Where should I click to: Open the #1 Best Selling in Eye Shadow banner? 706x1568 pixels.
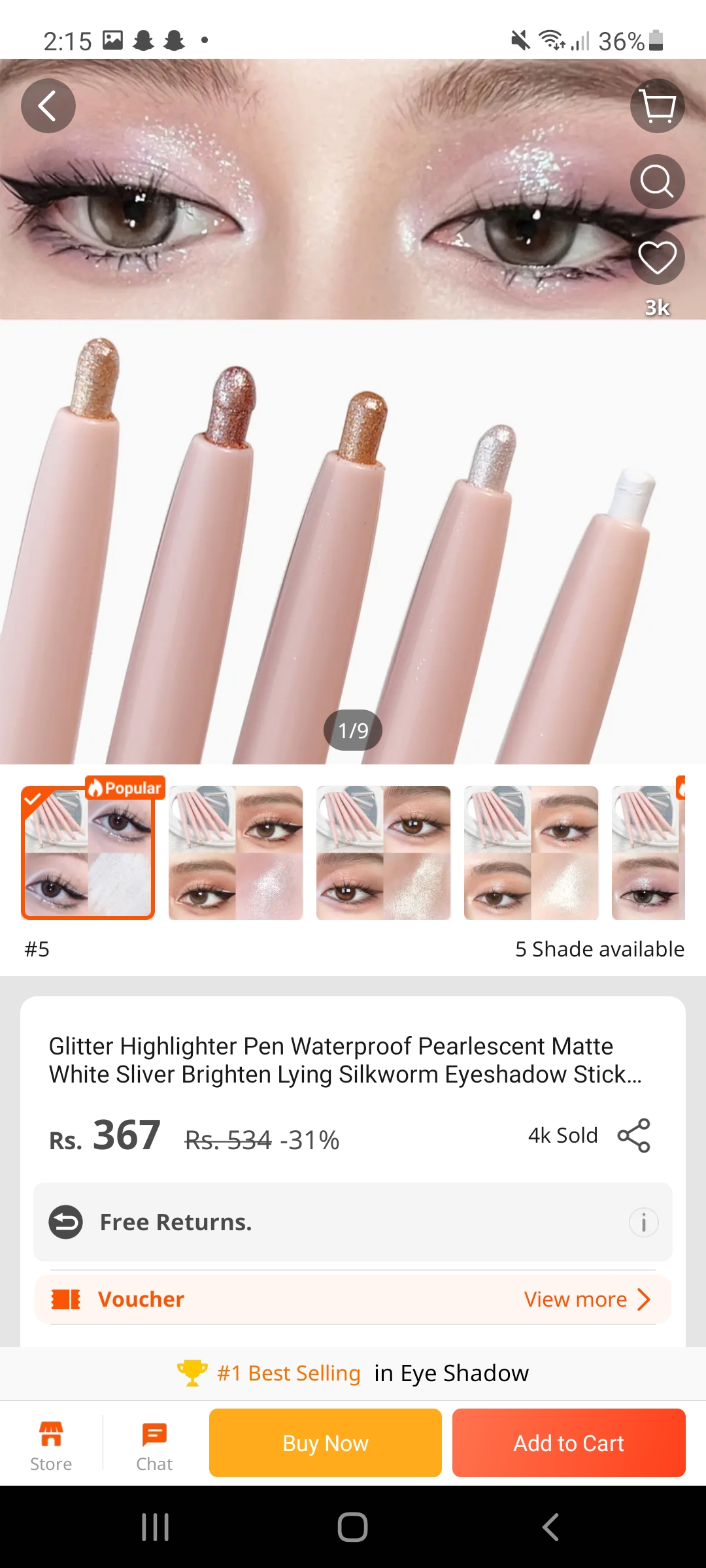point(353,1373)
